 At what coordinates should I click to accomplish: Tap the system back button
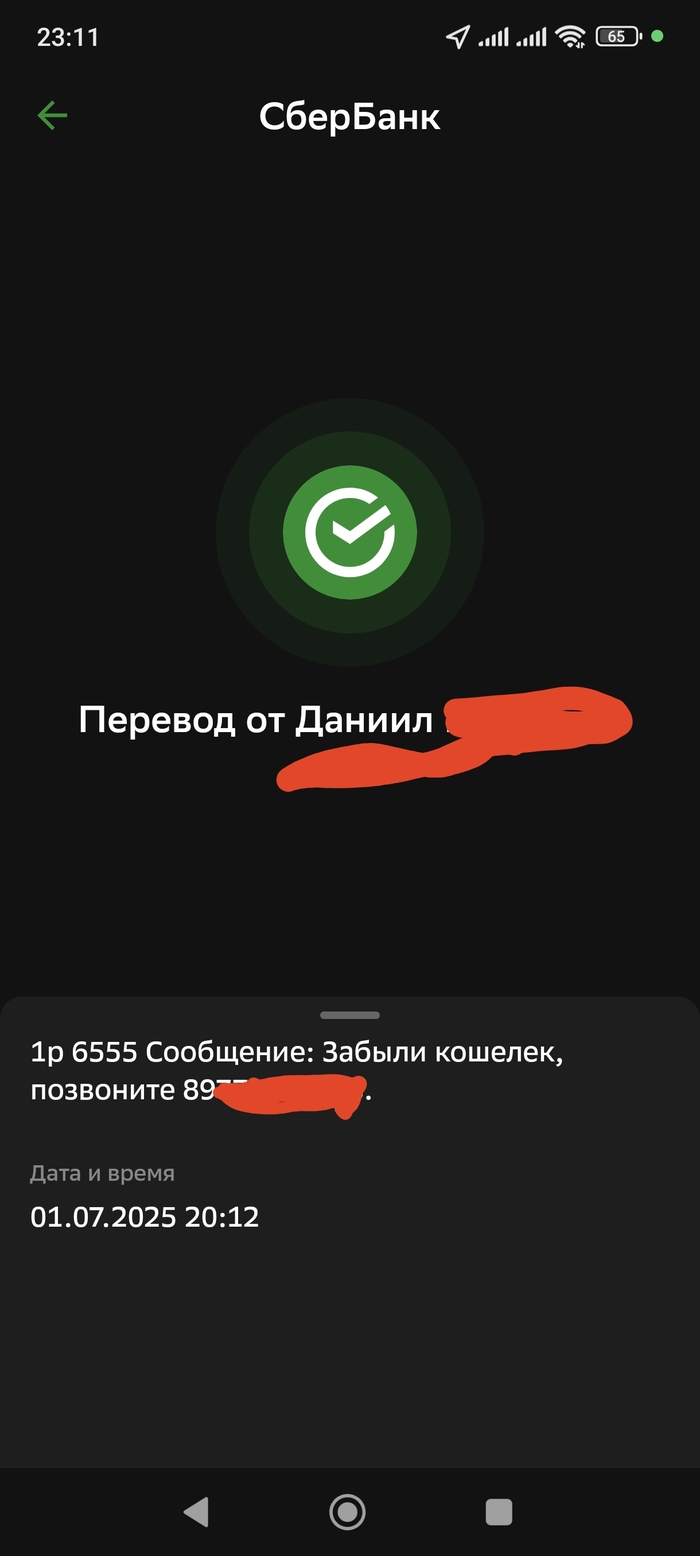197,1511
